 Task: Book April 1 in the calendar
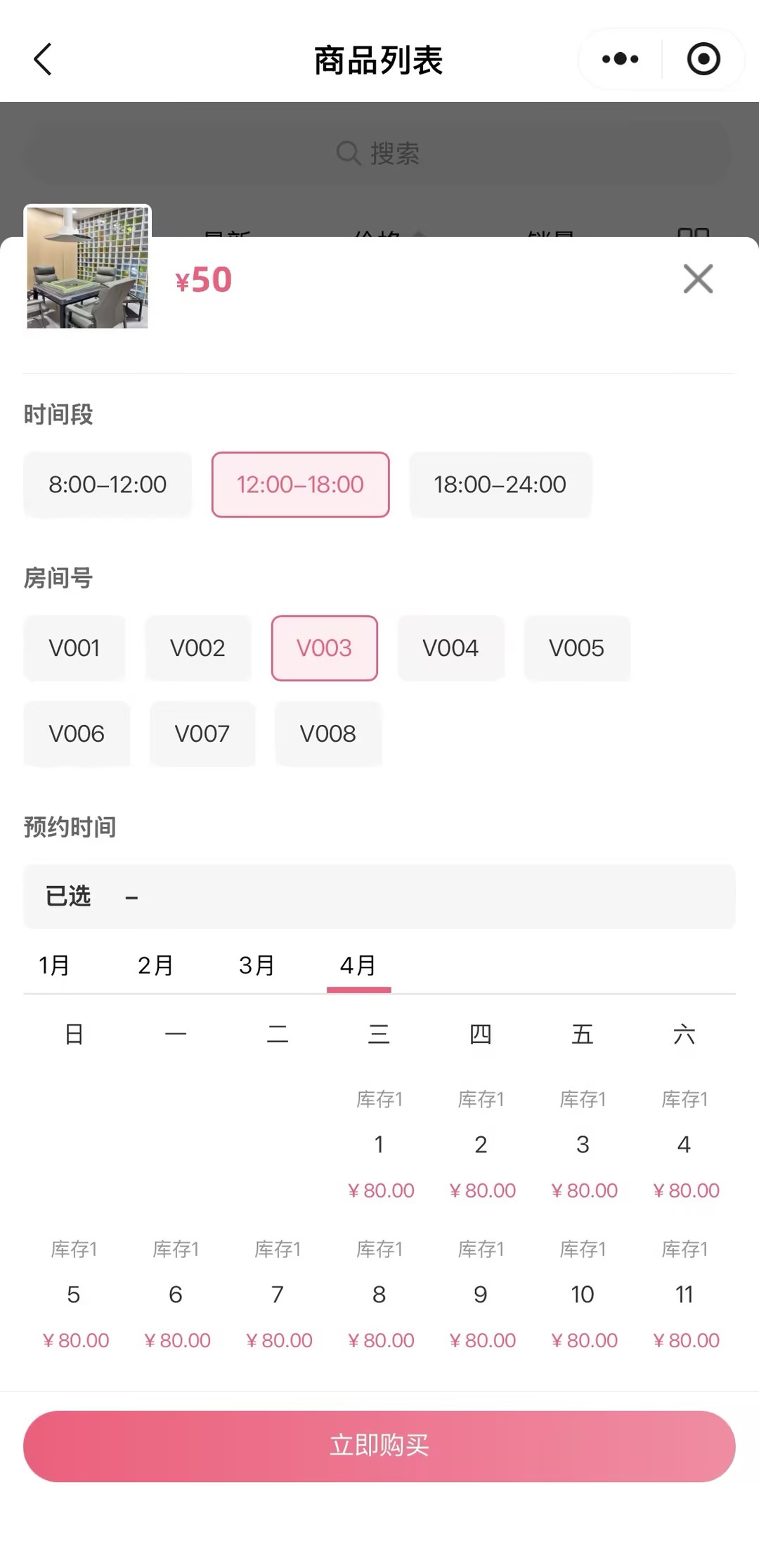pos(379,1145)
